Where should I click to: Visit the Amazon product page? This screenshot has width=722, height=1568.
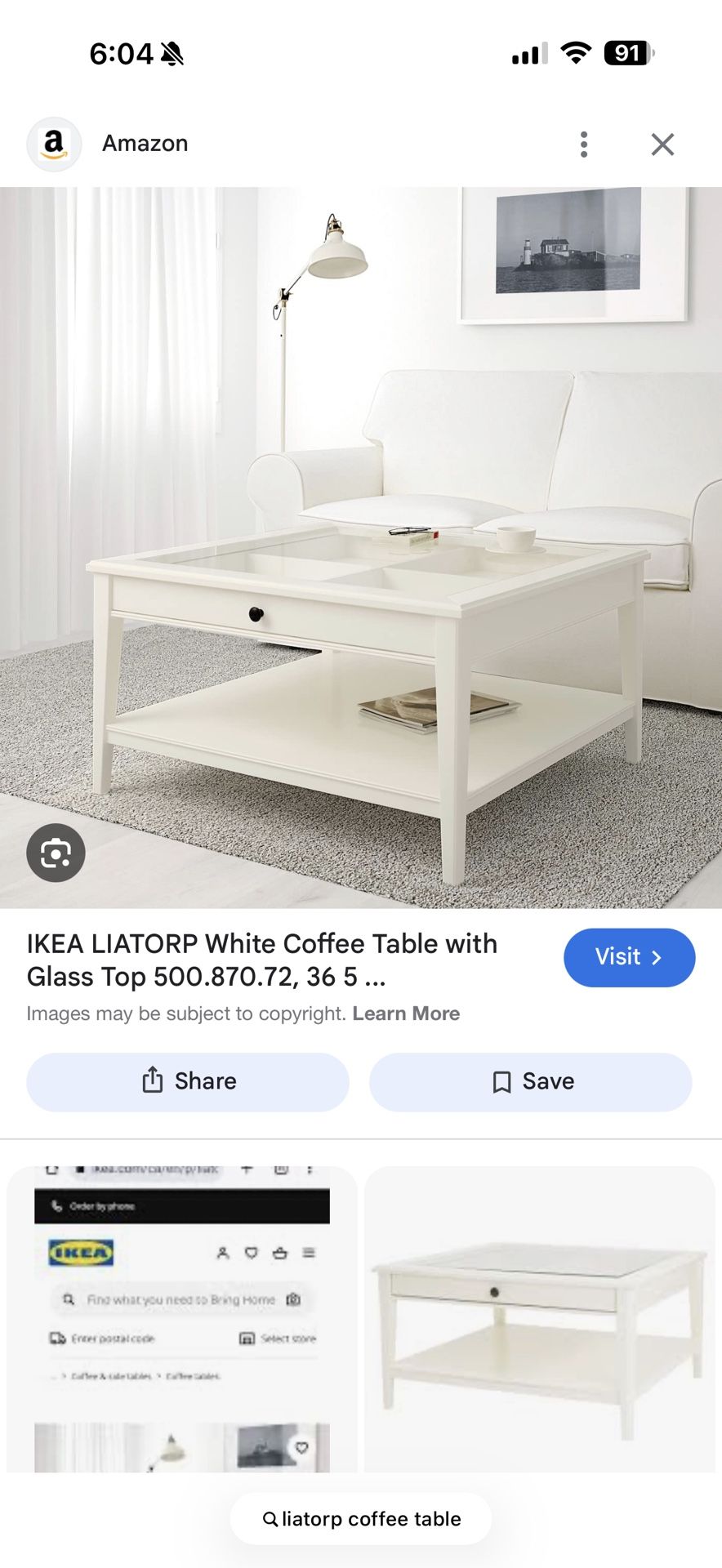[x=629, y=957]
